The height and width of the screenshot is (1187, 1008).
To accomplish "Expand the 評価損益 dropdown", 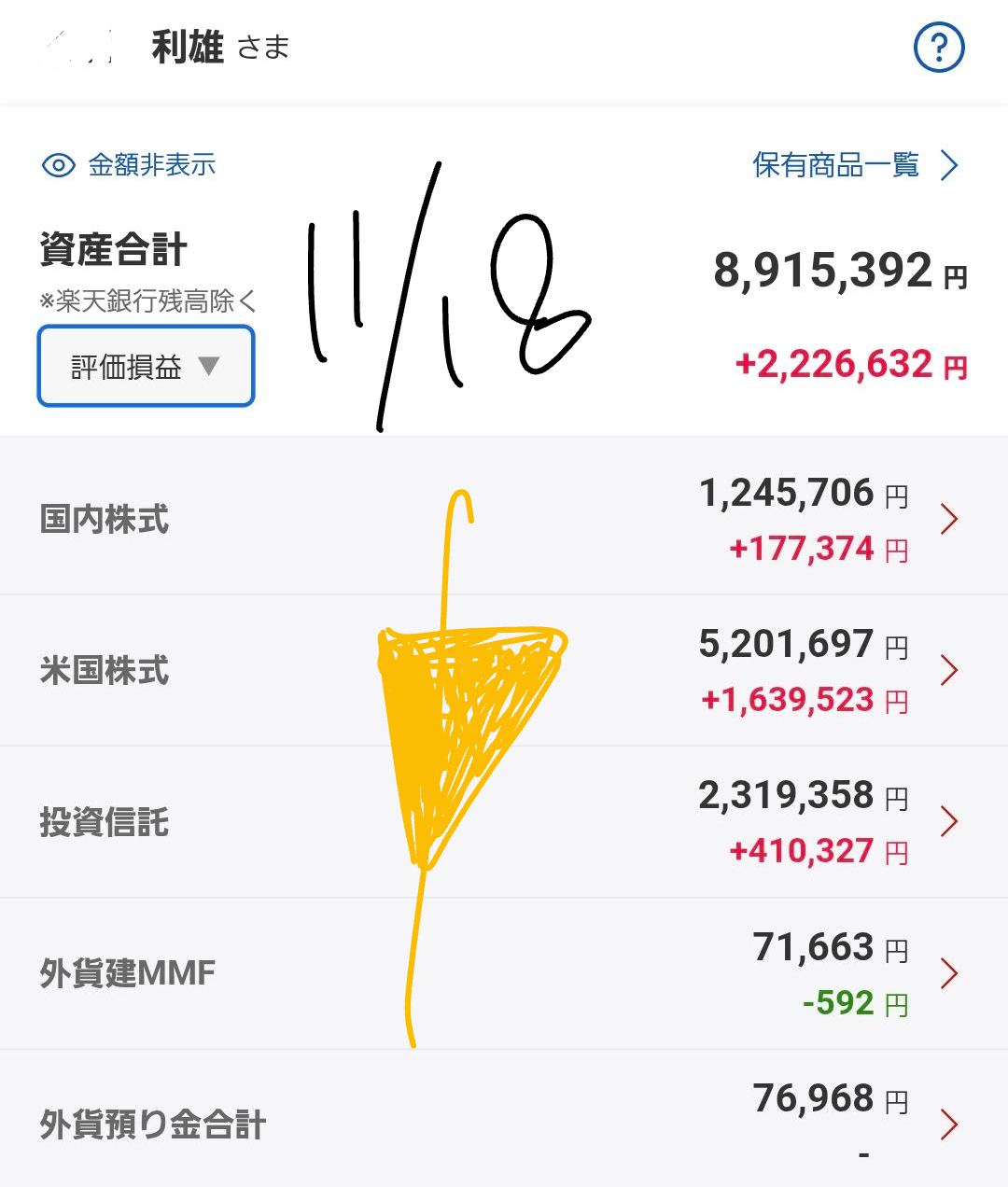I will (x=146, y=366).
